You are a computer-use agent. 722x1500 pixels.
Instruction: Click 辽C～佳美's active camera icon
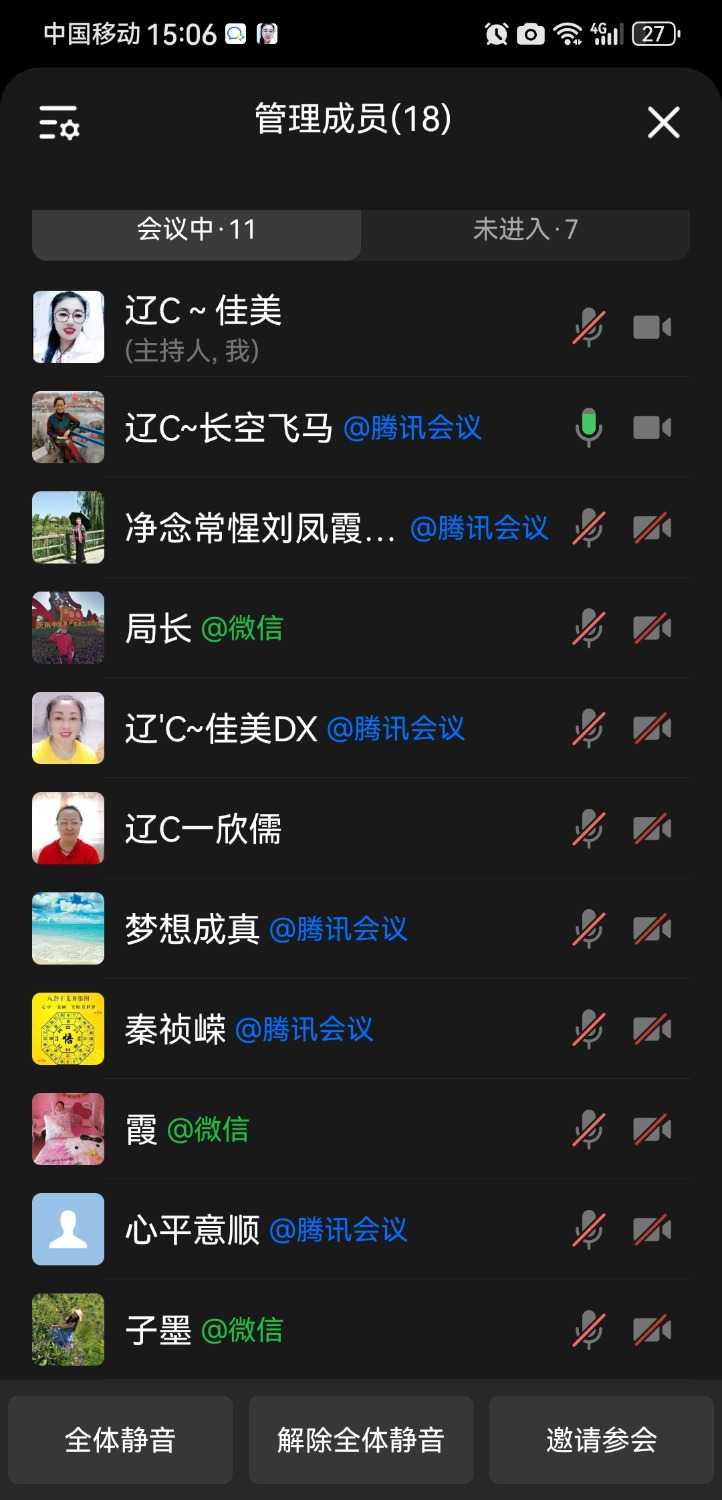(x=652, y=327)
